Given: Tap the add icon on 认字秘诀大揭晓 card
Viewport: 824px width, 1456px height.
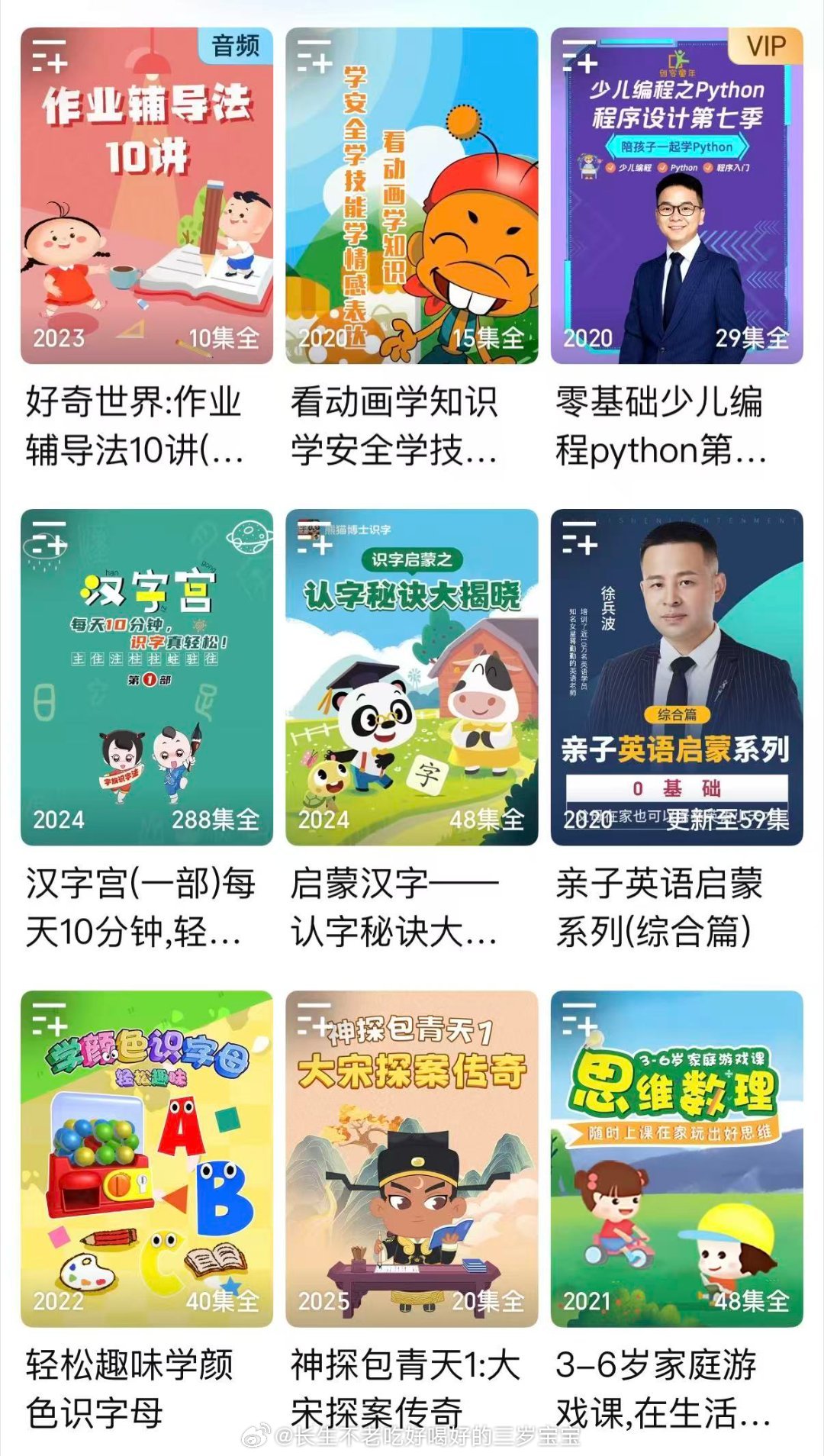Looking at the screenshot, I should (x=315, y=536).
